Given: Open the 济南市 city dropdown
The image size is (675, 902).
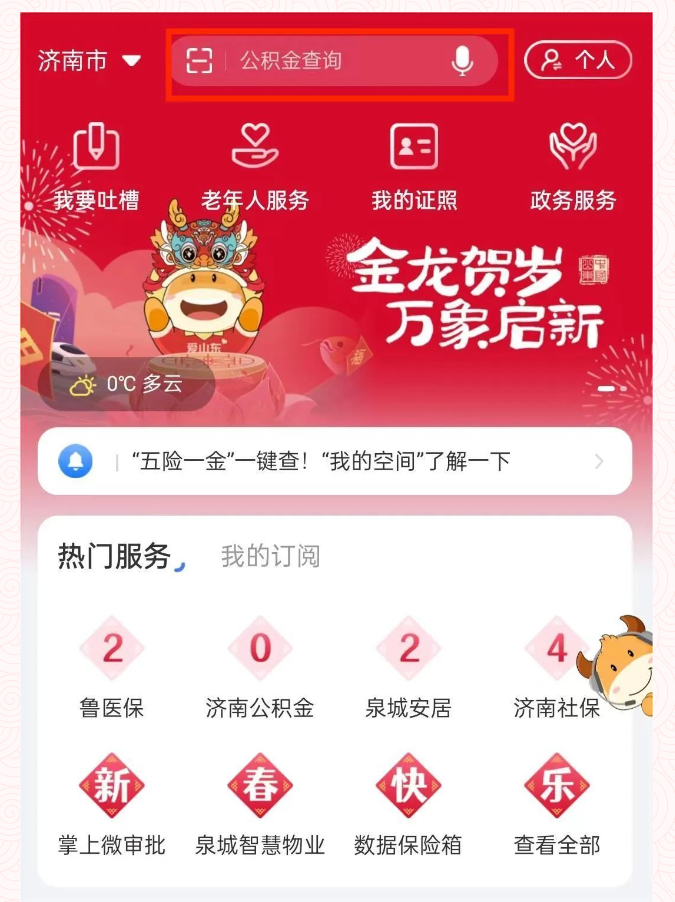Looking at the screenshot, I should pos(89,61).
